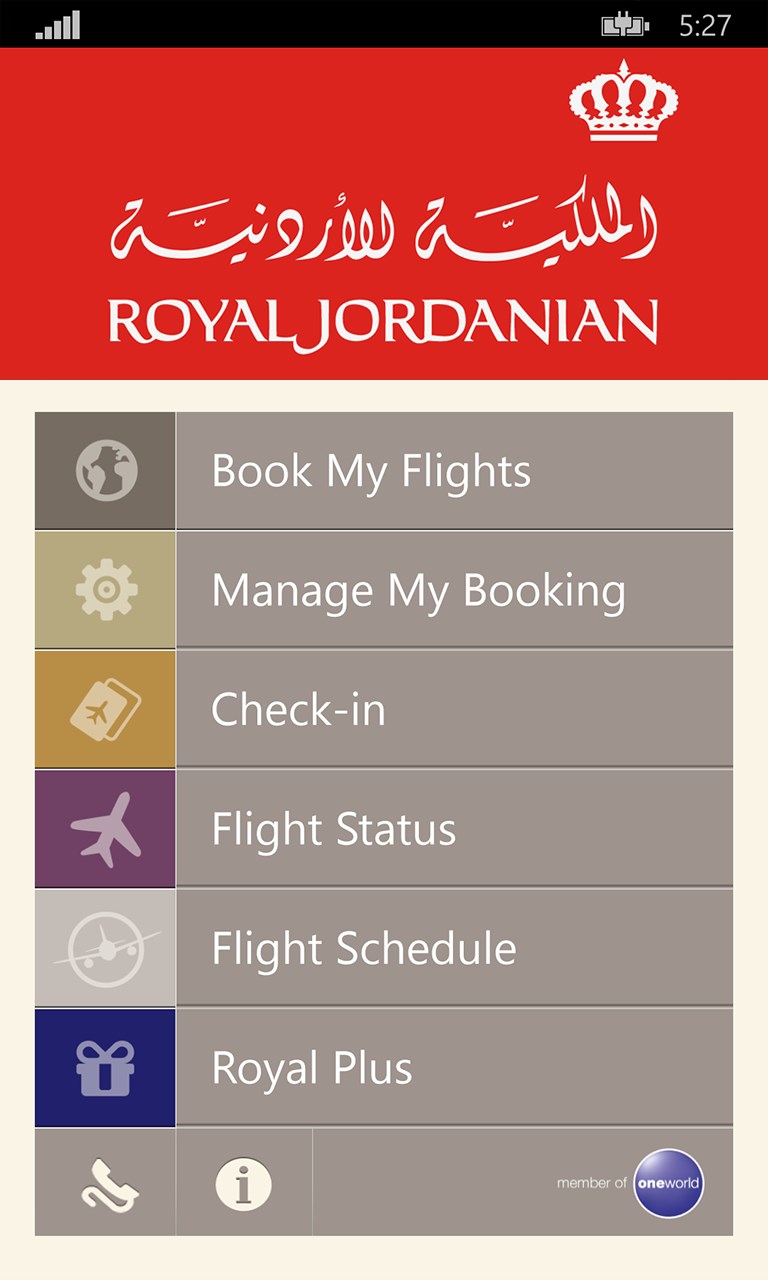Select the airplane icon for Flight Status
The image size is (768, 1280).
[104, 828]
